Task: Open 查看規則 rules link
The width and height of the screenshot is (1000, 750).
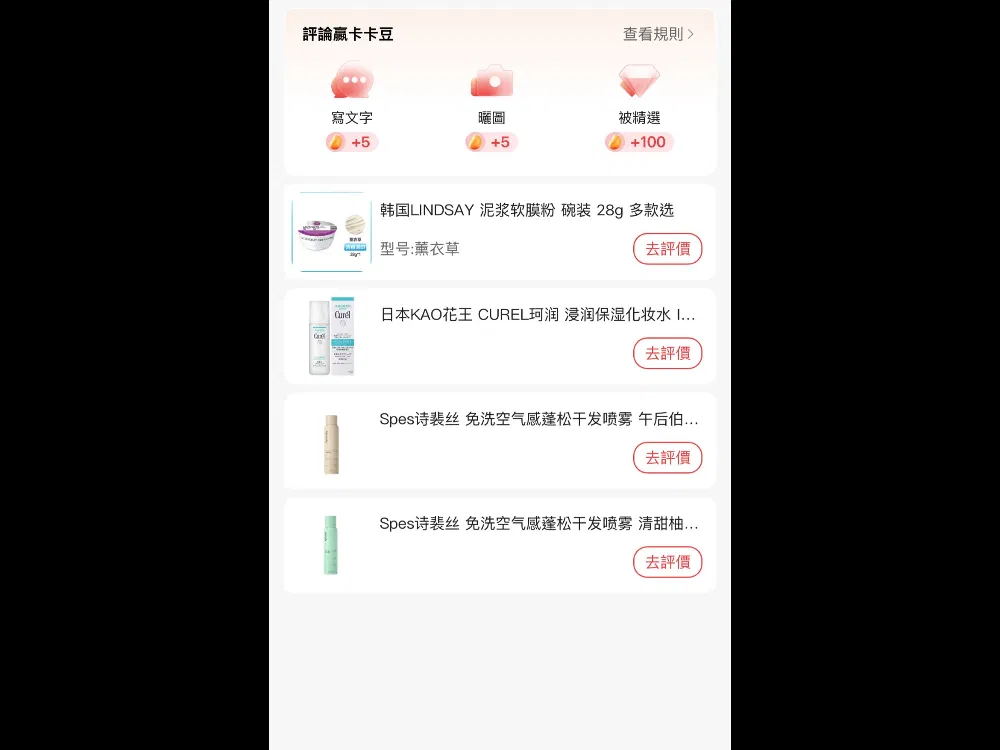Action: (658, 34)
